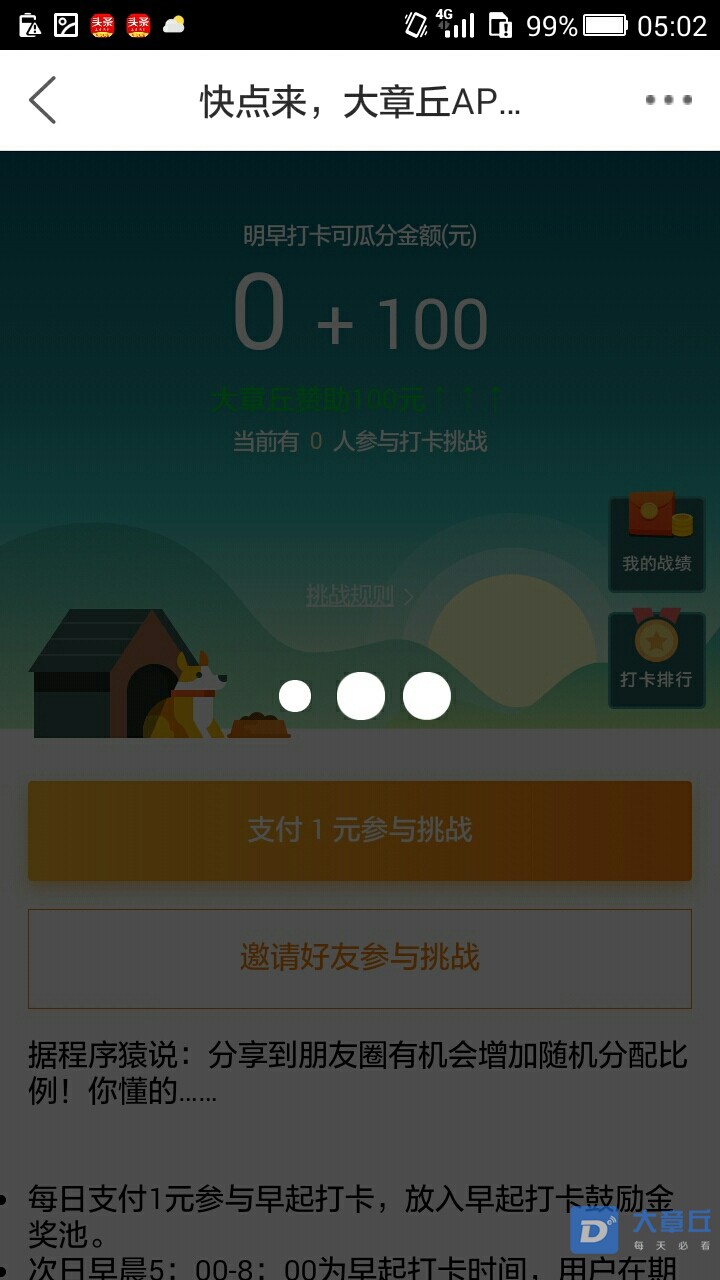Tap 支付 1 元参与挑战 button

pyautogui.click(x=360, y=830)
